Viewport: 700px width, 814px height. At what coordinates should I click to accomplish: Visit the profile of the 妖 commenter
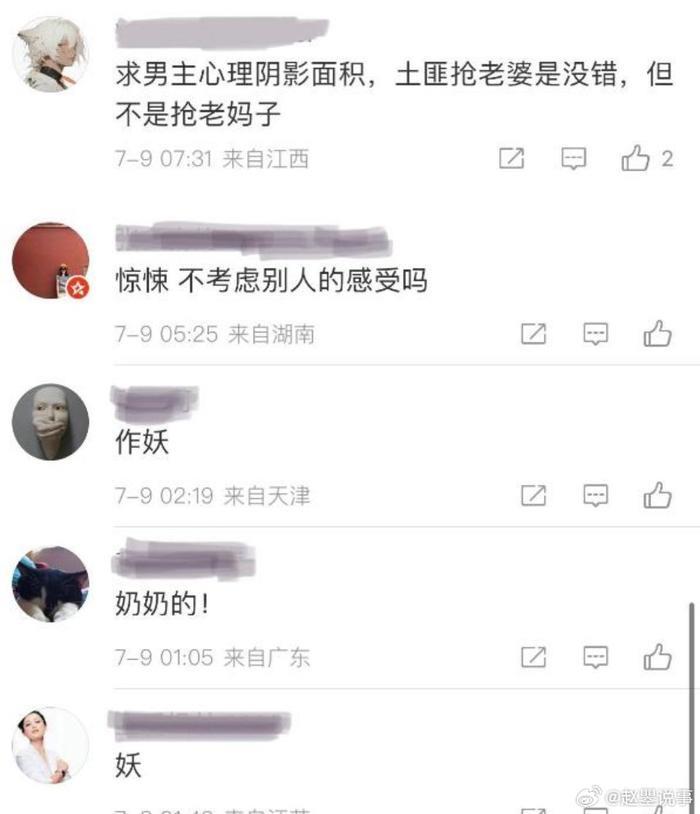pos(50,746)
